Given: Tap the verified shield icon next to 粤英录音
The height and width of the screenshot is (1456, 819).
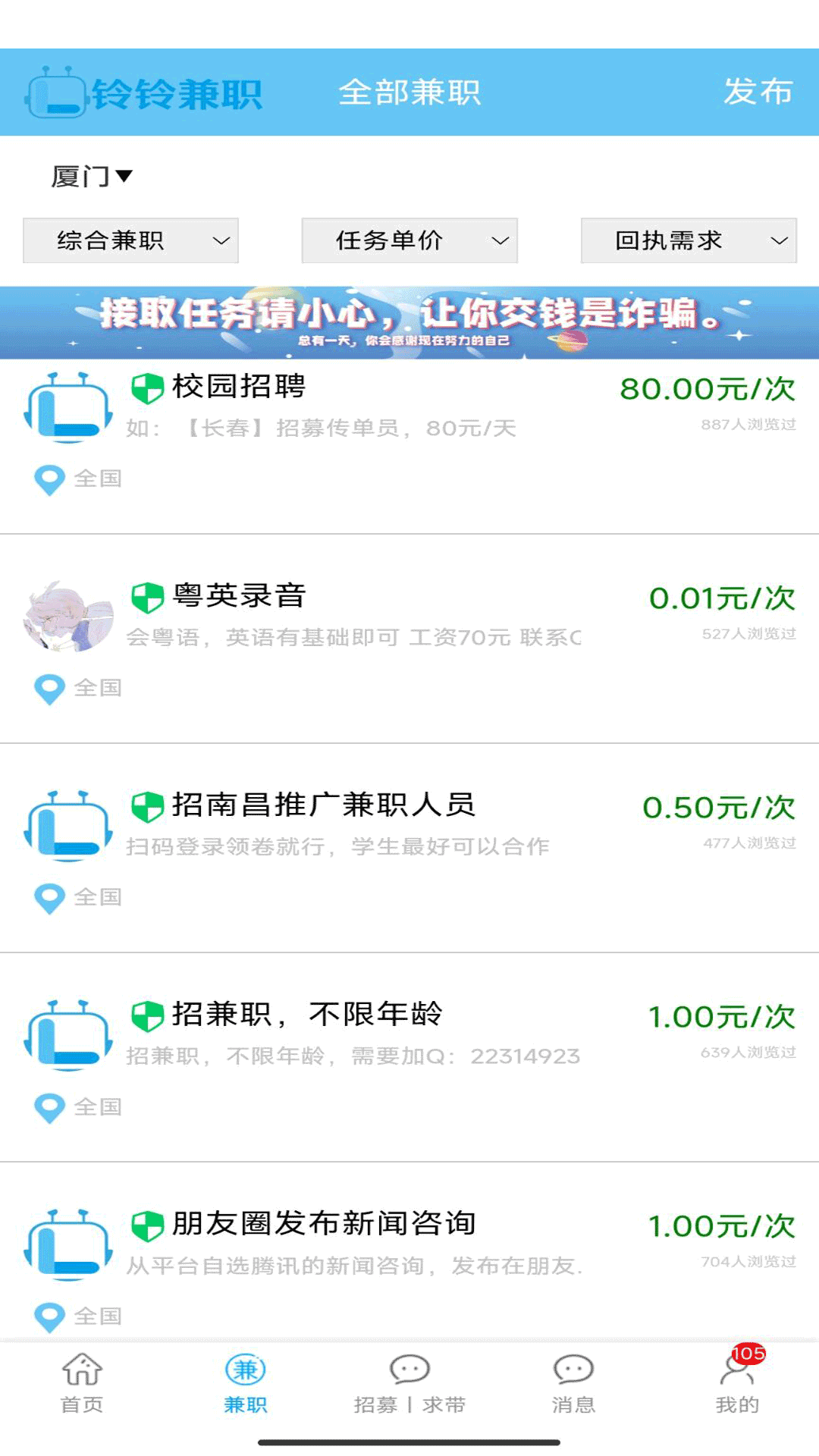Looking at the screenshot, I should (145, 595).
